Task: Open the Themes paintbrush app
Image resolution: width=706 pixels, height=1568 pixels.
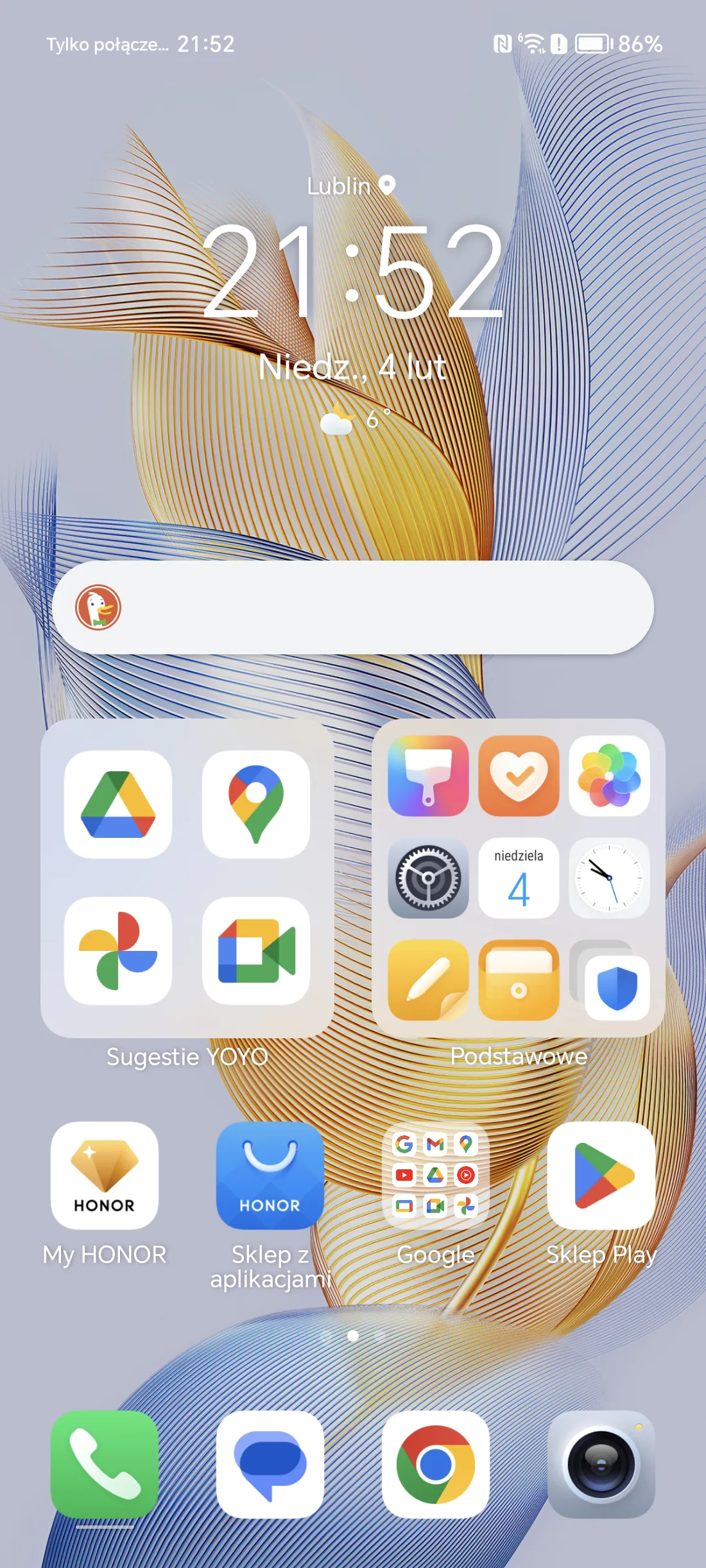Action: coord(428,776)
